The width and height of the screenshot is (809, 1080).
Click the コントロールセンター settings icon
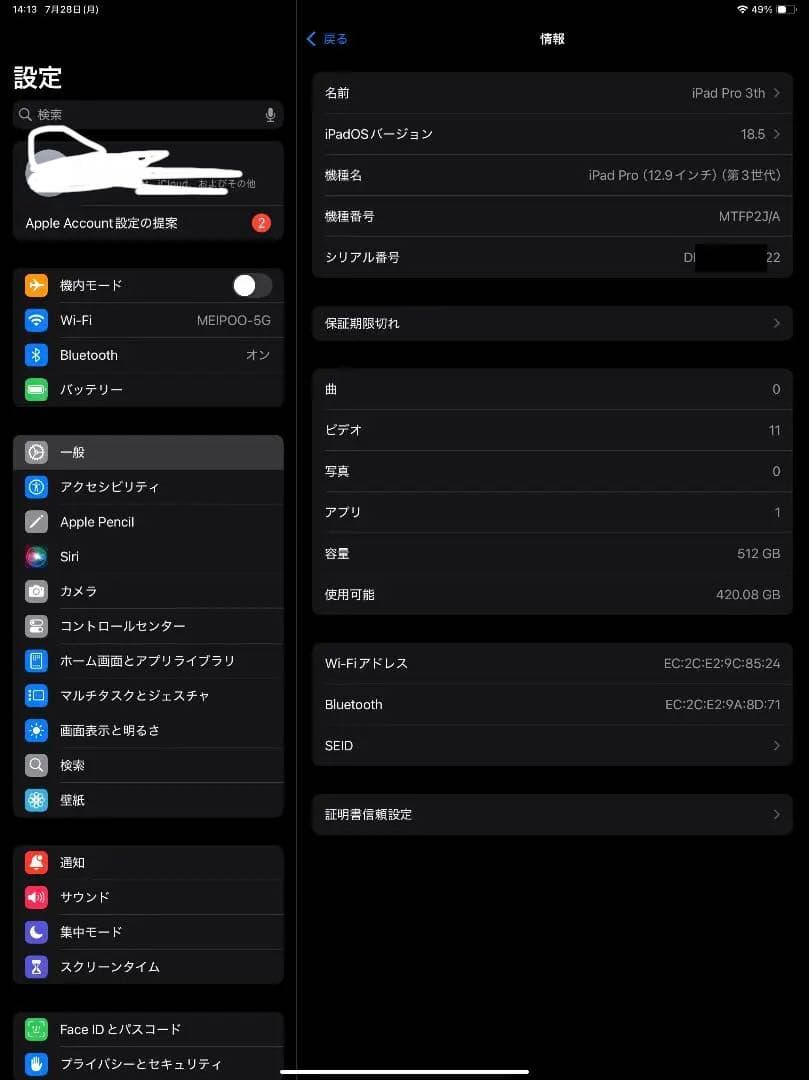coord(37,626)
